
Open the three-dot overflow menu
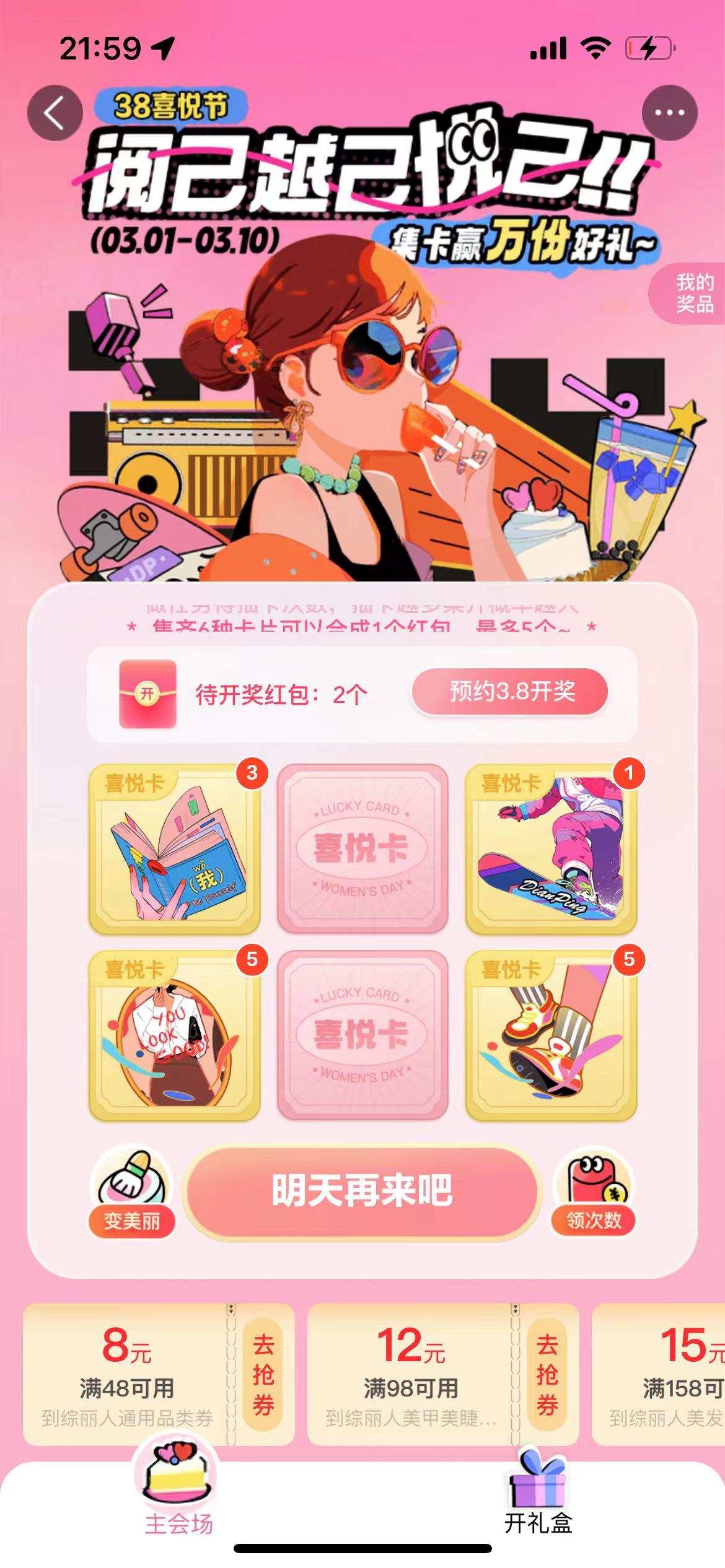(x=669, y=113)
